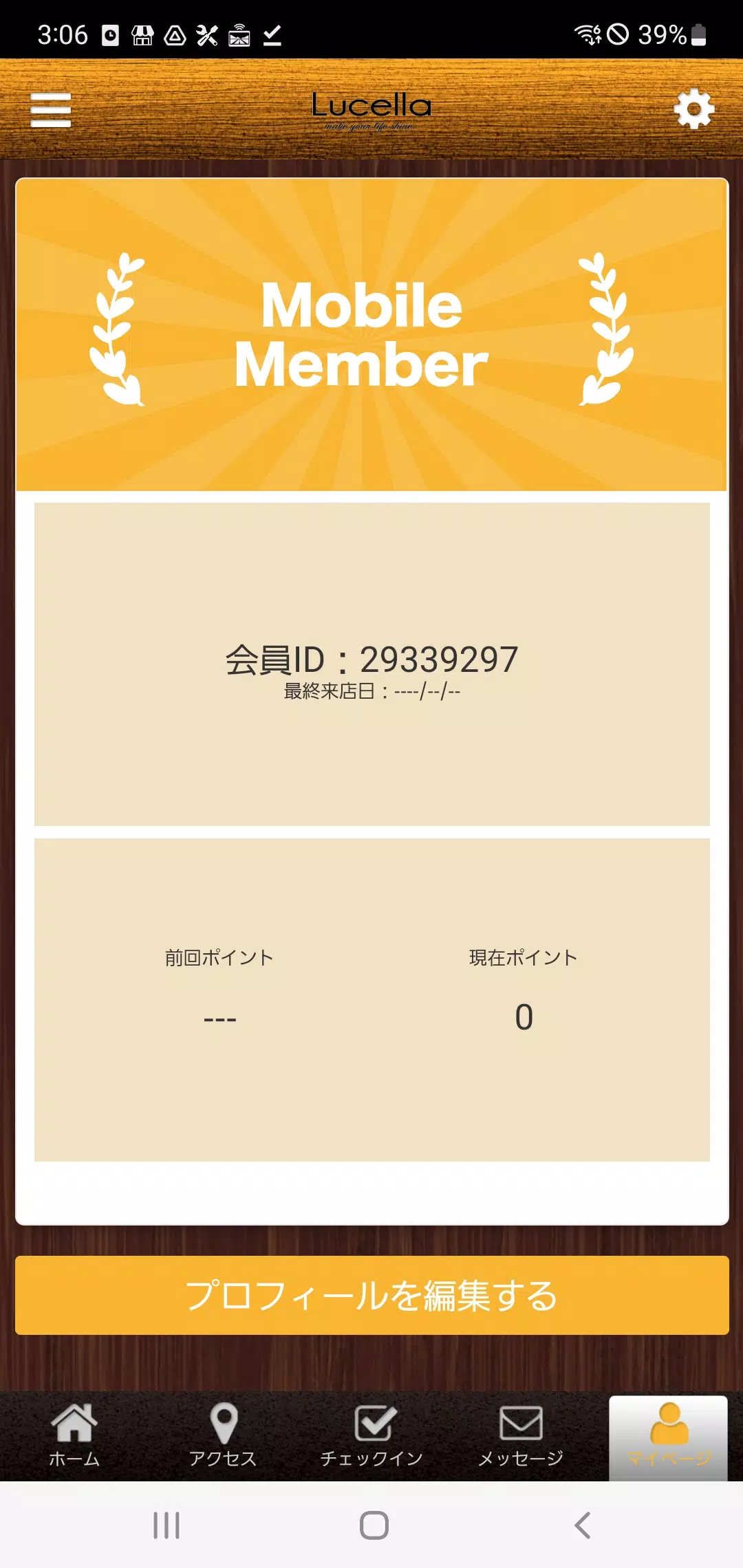Tap the チェックイン check-in icon

click(371, 1423)
